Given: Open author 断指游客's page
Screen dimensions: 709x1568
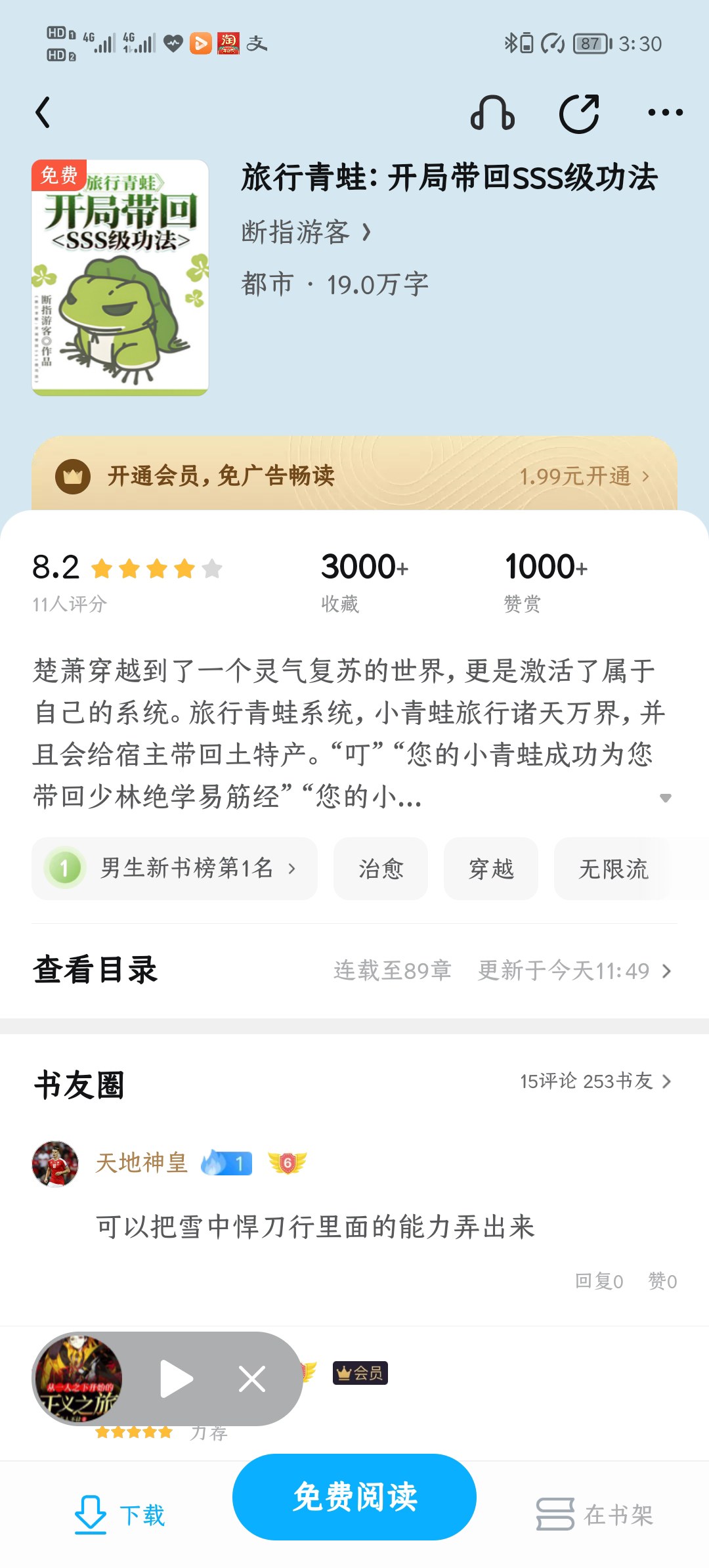Looking at the screenshot, I should [x=306, y=232].
